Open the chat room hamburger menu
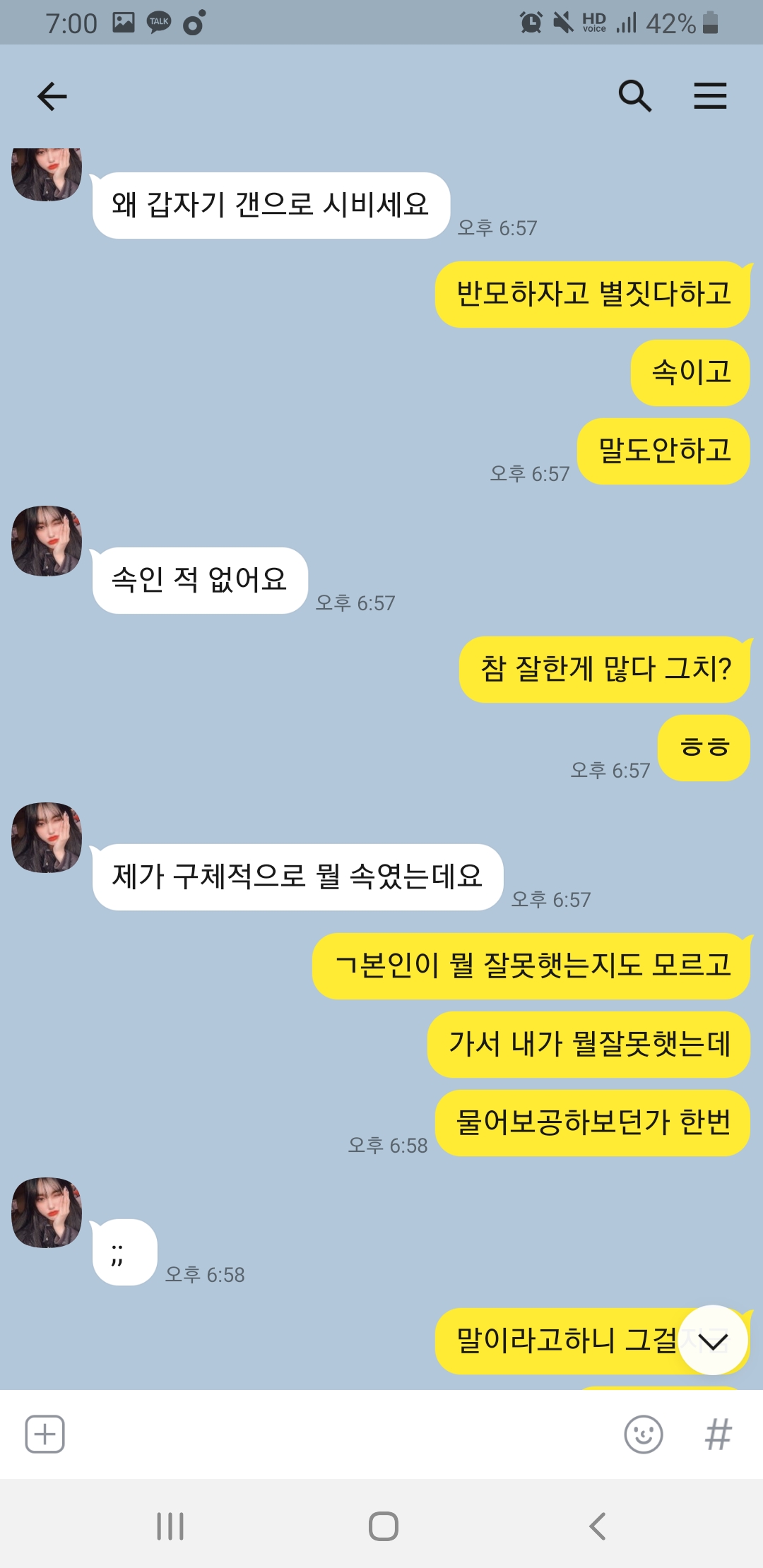The height and width of the screenshot is (1568, 763). 710,96
